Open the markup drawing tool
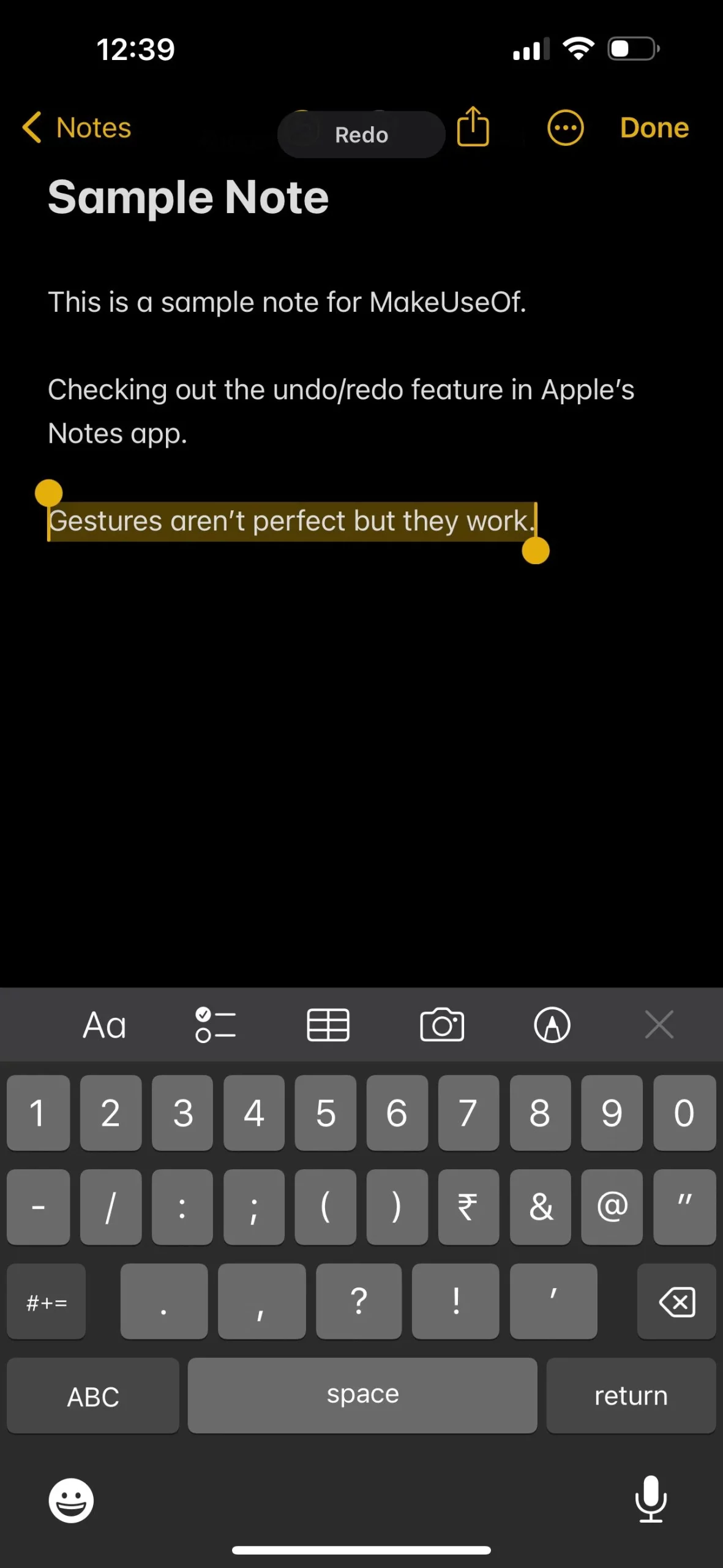The width and height of the screenshot is (723, 1568). coord(552,1025)
